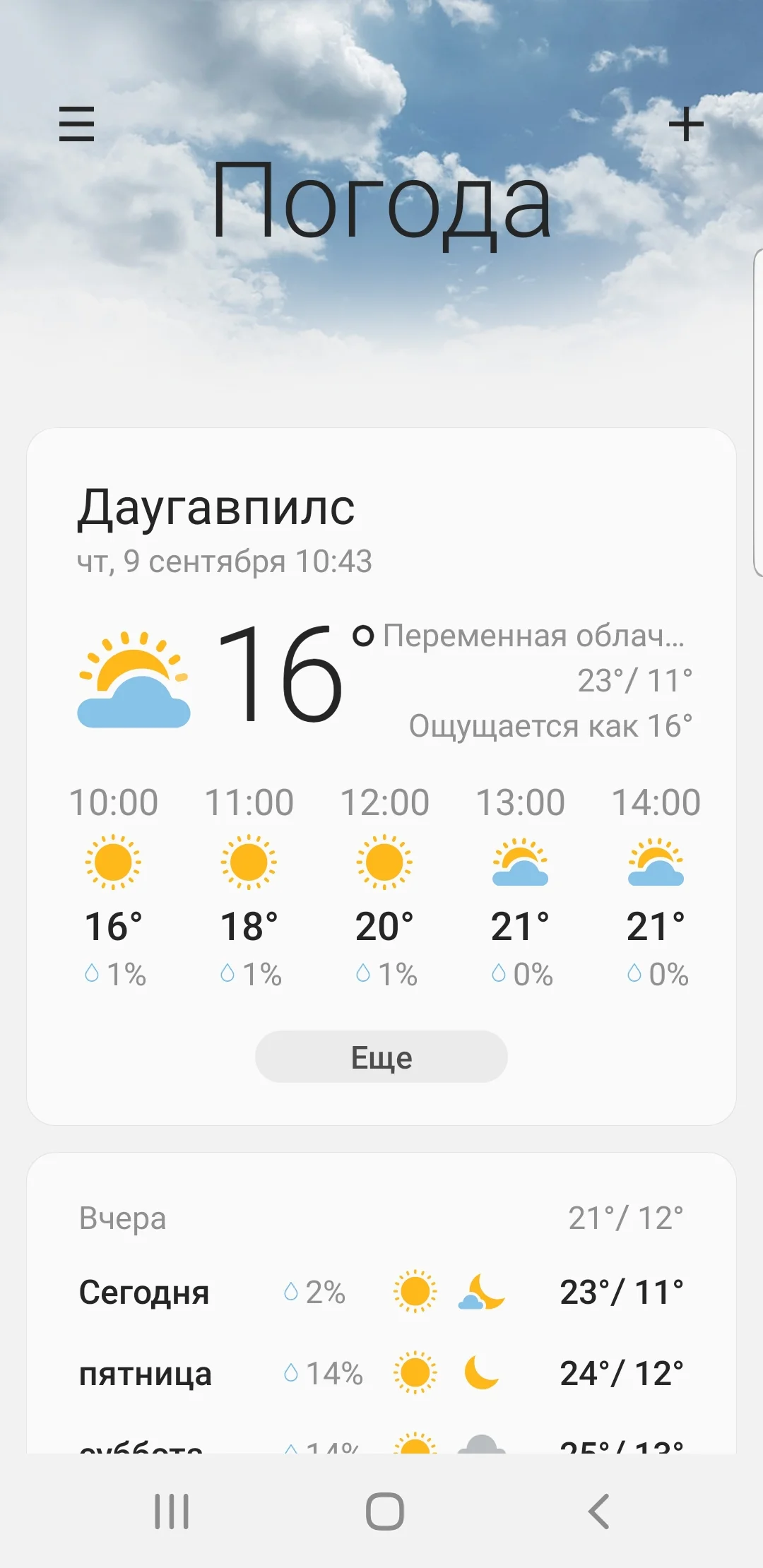Expand the Сегодня daily forecast row
The width and height of the screenshot is (763, 1568).
(381, 1291)
